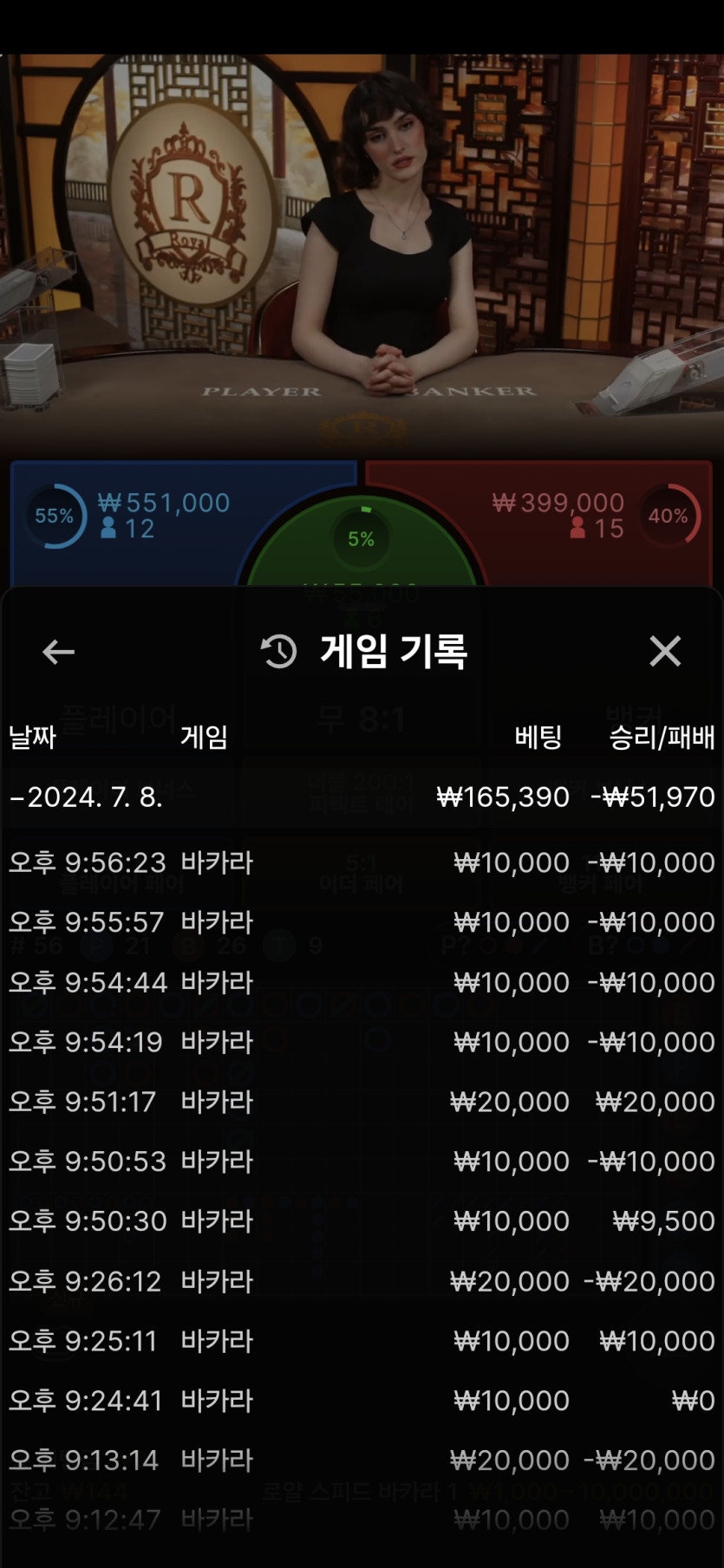Show details for the 오후 9:26:12 round
Image resolution: width=724 pixels, height=1568 pixels.
click(x=362, y=1281)
